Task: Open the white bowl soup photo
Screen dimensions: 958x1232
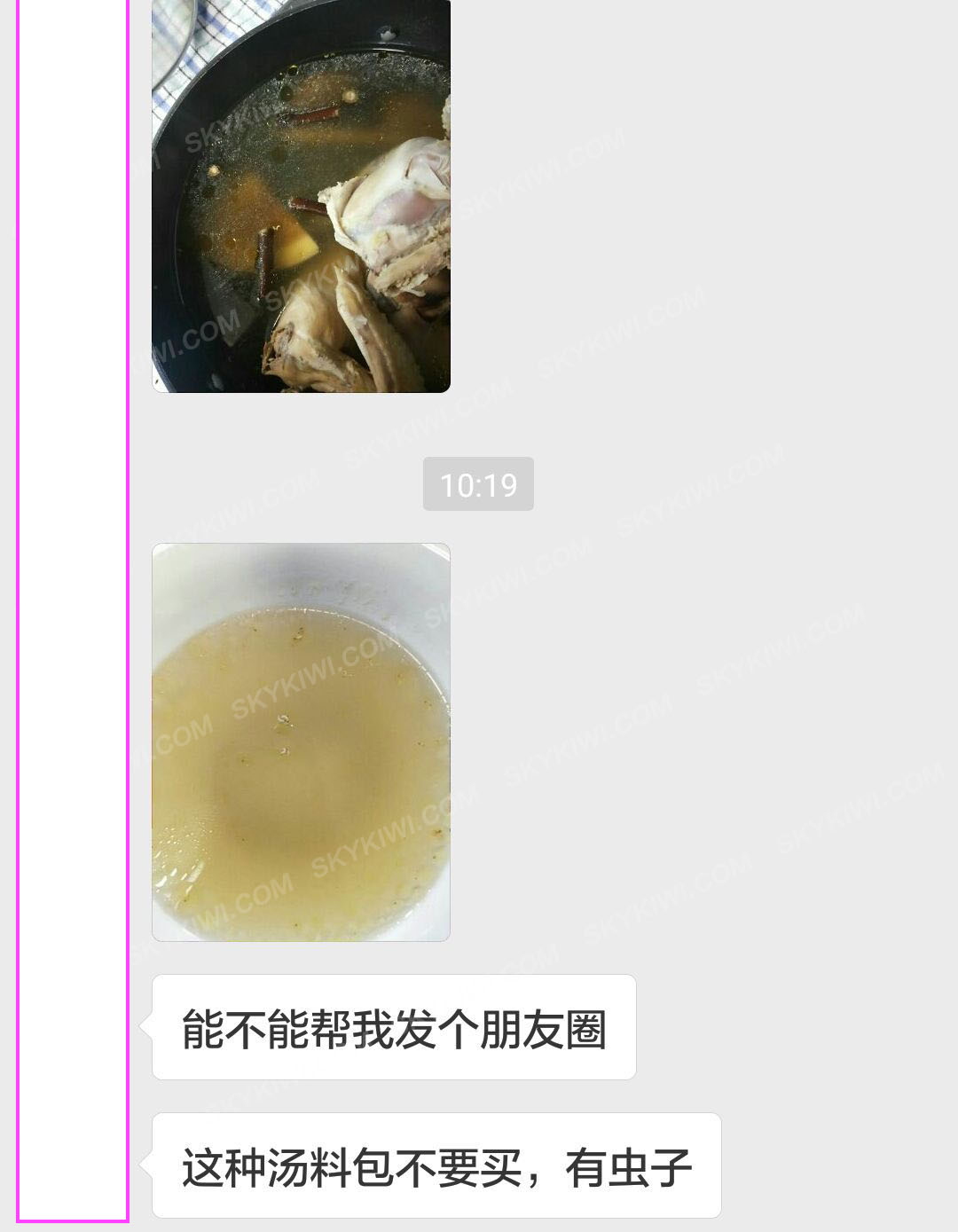Action: pos(301,742)
